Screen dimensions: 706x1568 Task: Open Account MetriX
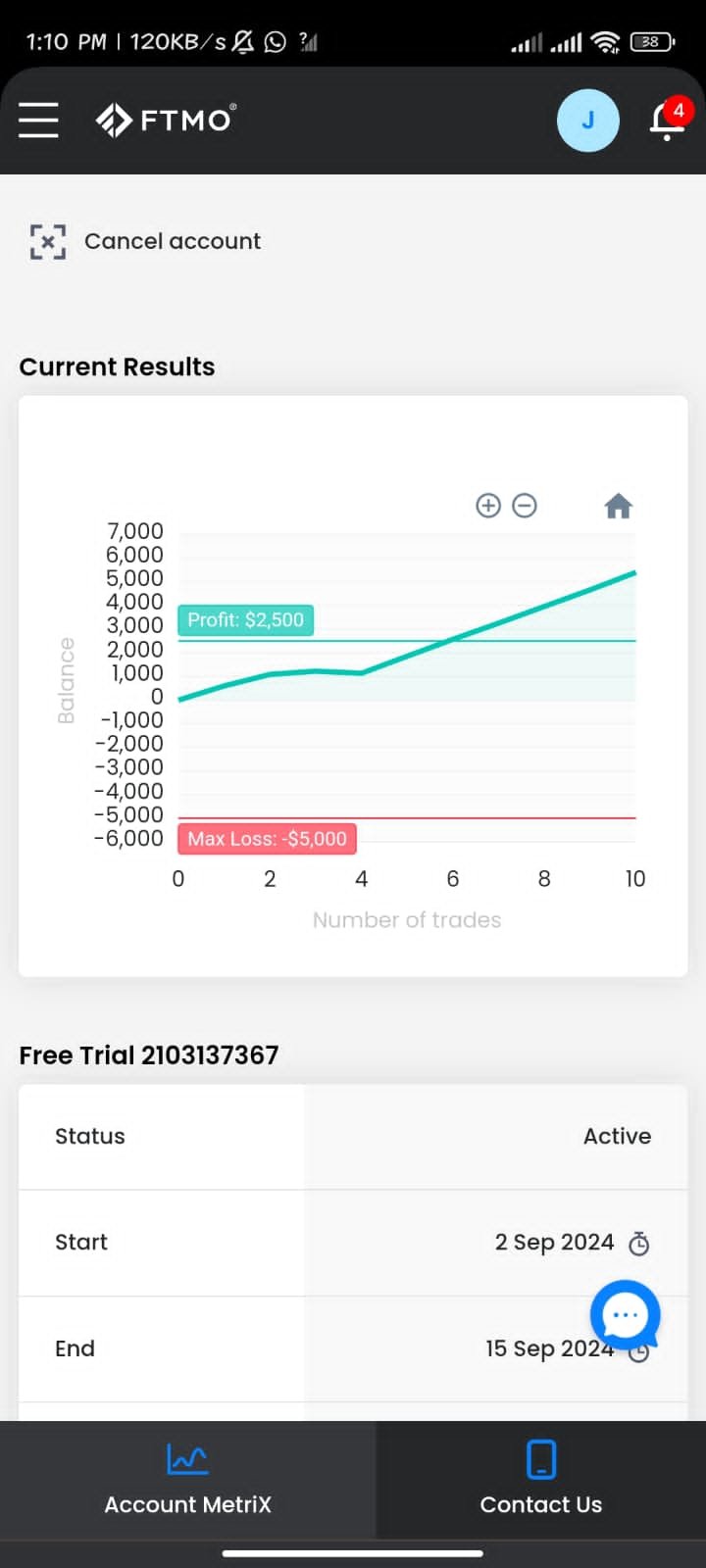click(187, 1480)
